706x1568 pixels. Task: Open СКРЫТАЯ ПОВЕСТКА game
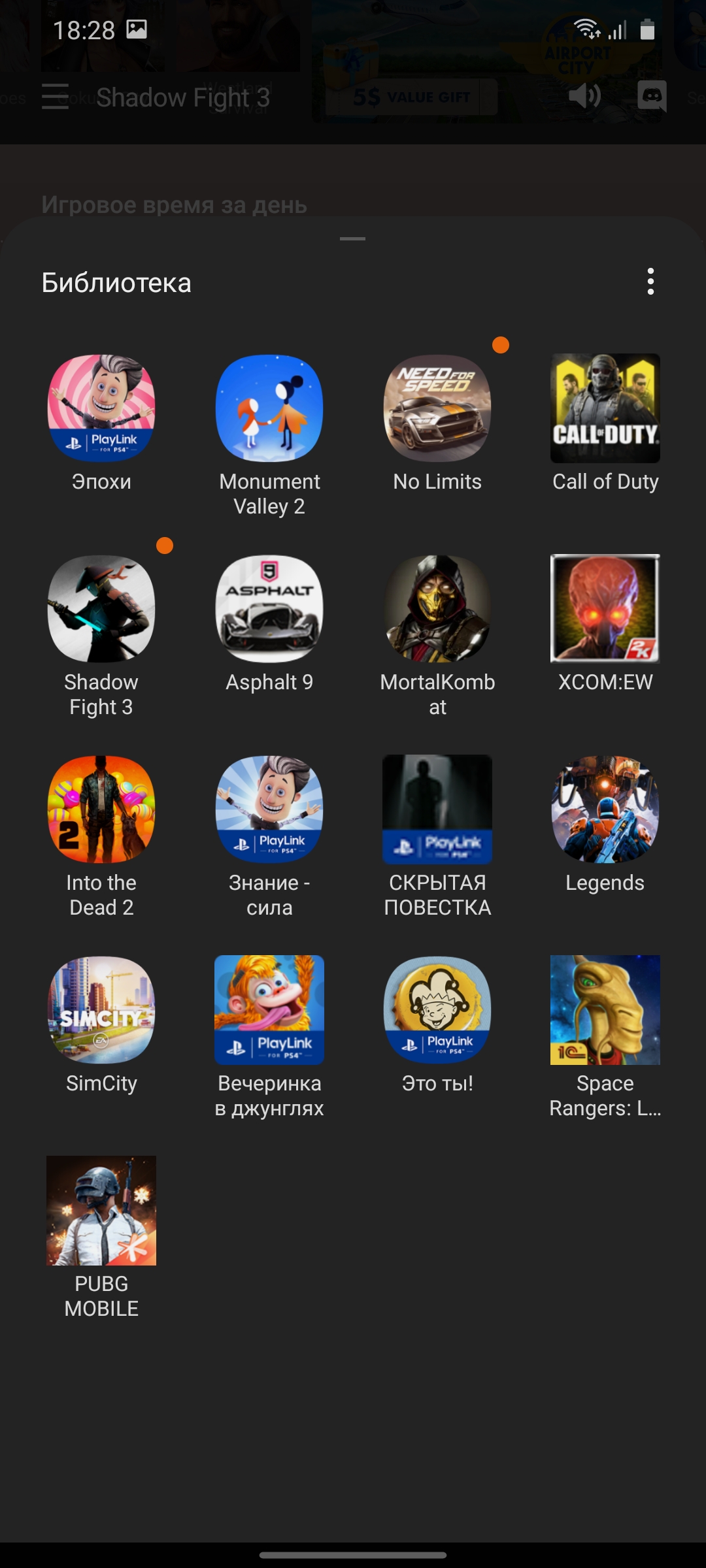[x=437, y=809]
